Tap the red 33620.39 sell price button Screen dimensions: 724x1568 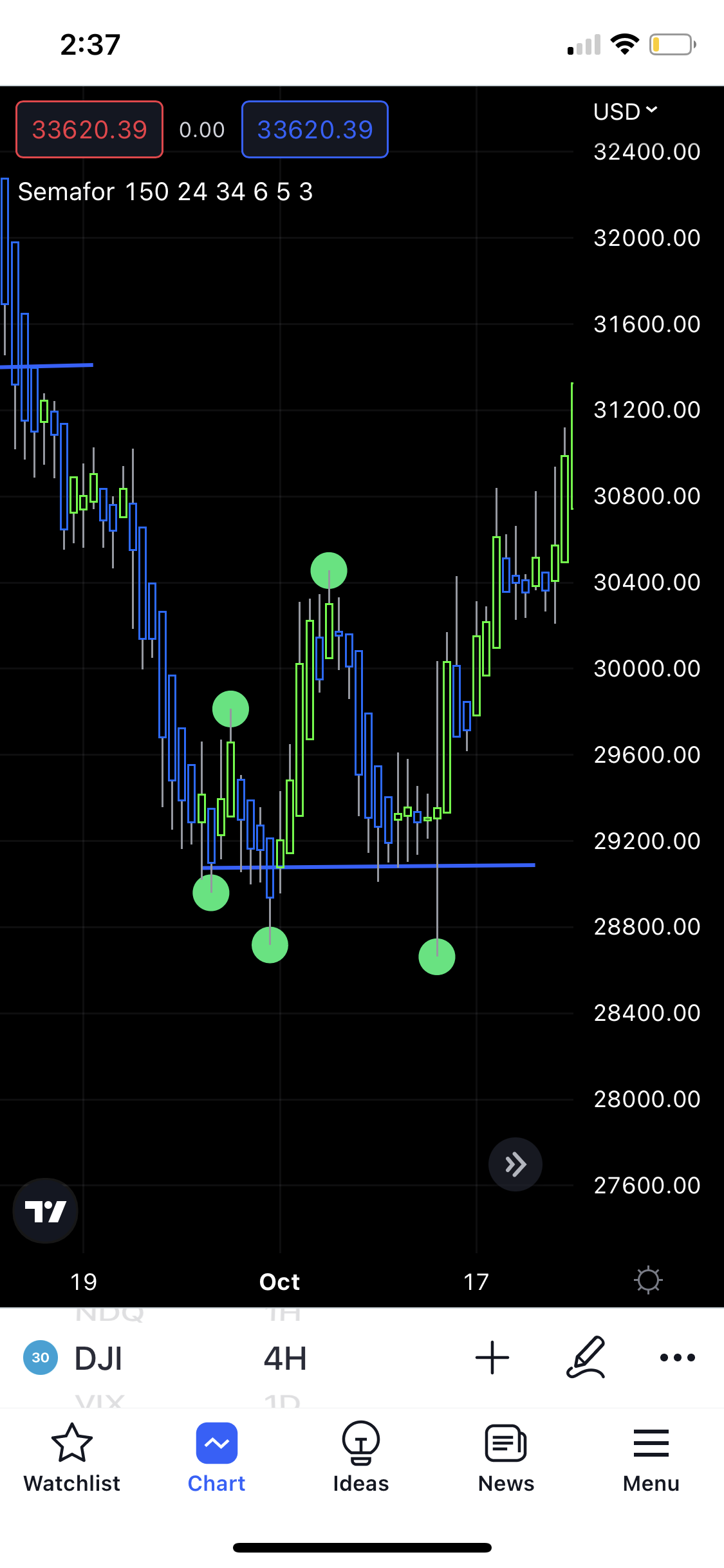(89, 129)
